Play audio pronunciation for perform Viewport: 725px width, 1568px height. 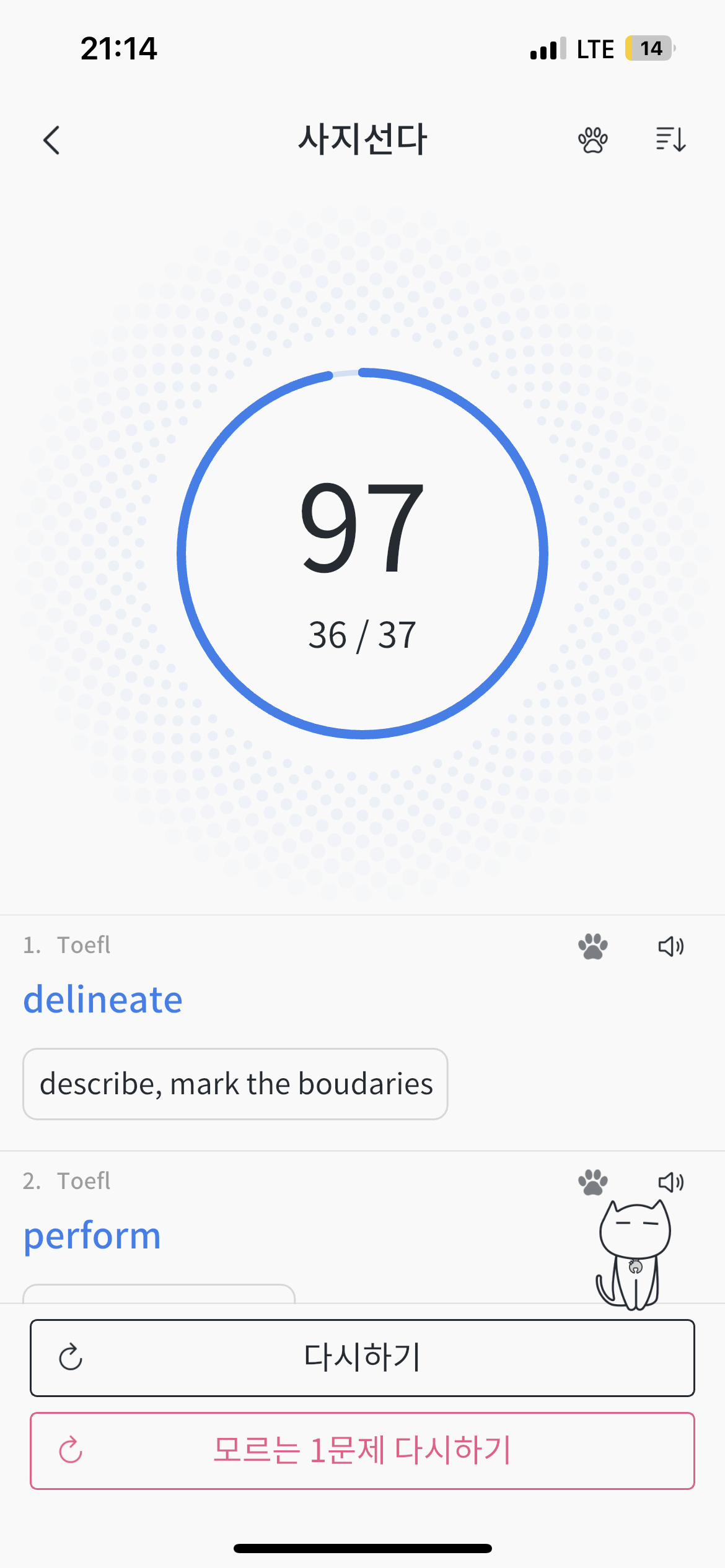pos(671,1182)
